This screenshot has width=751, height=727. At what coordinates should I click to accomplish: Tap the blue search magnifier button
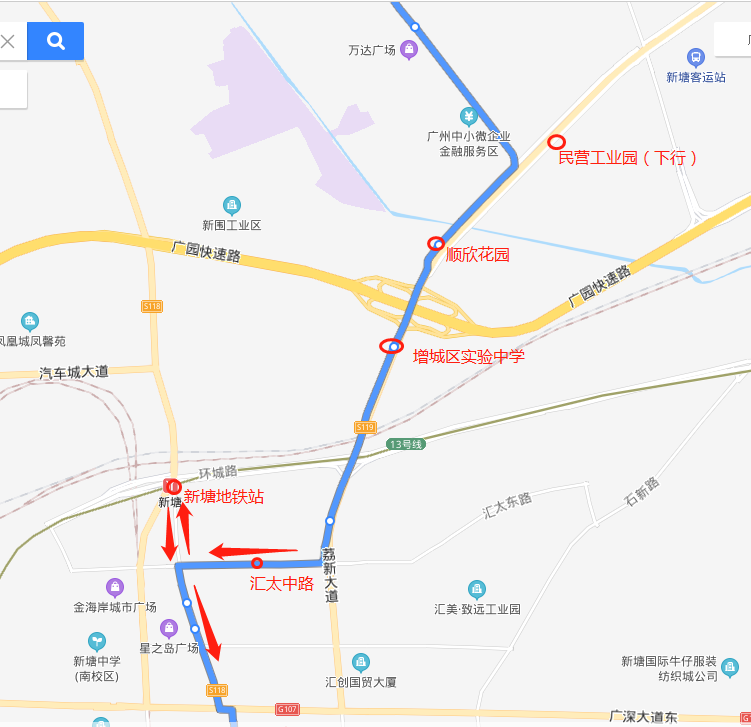point(55,41)
